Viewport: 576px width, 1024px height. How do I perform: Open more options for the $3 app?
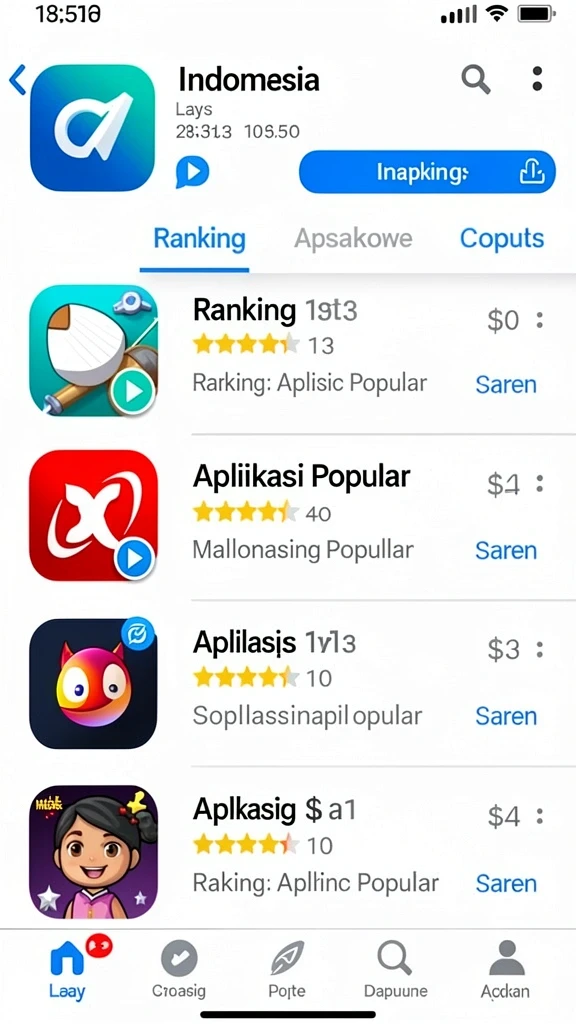point(539,649)
